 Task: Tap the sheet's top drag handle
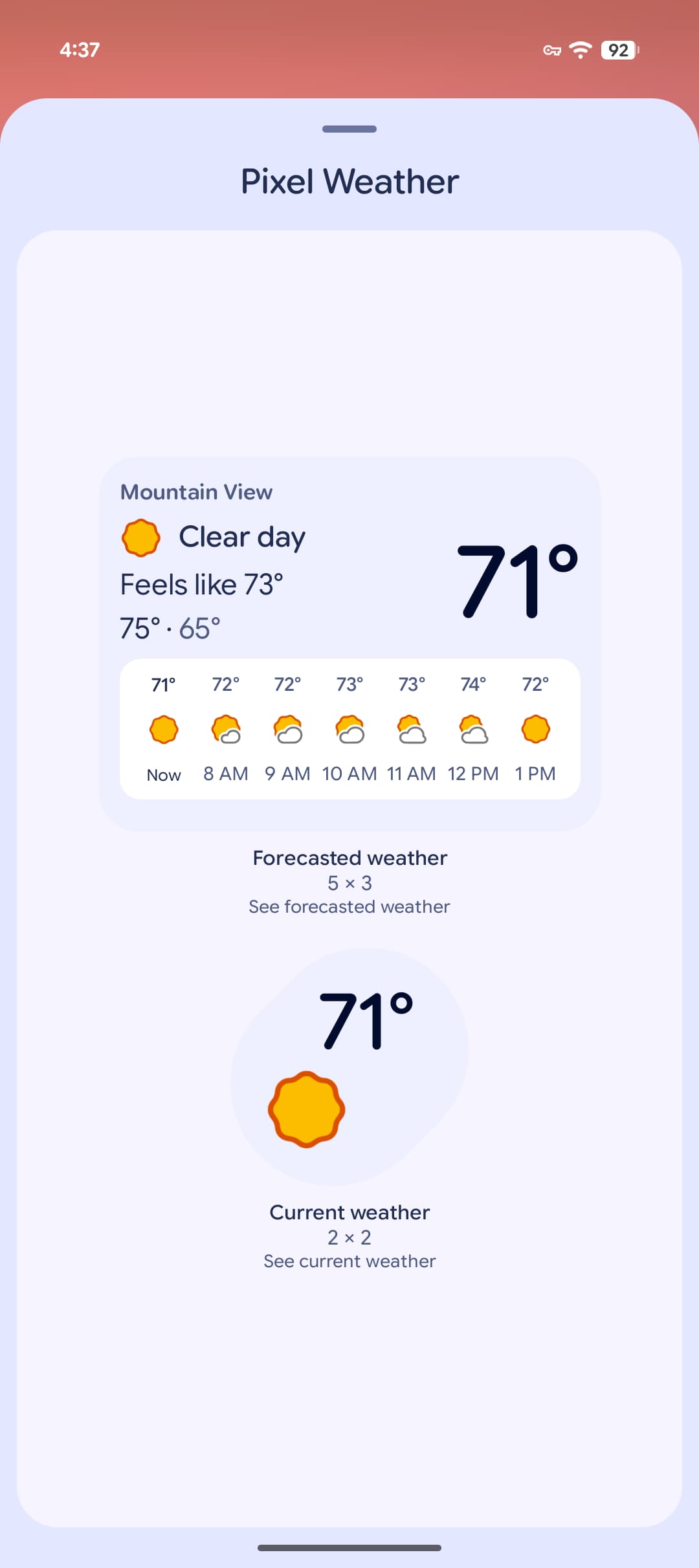coord(349,129)
